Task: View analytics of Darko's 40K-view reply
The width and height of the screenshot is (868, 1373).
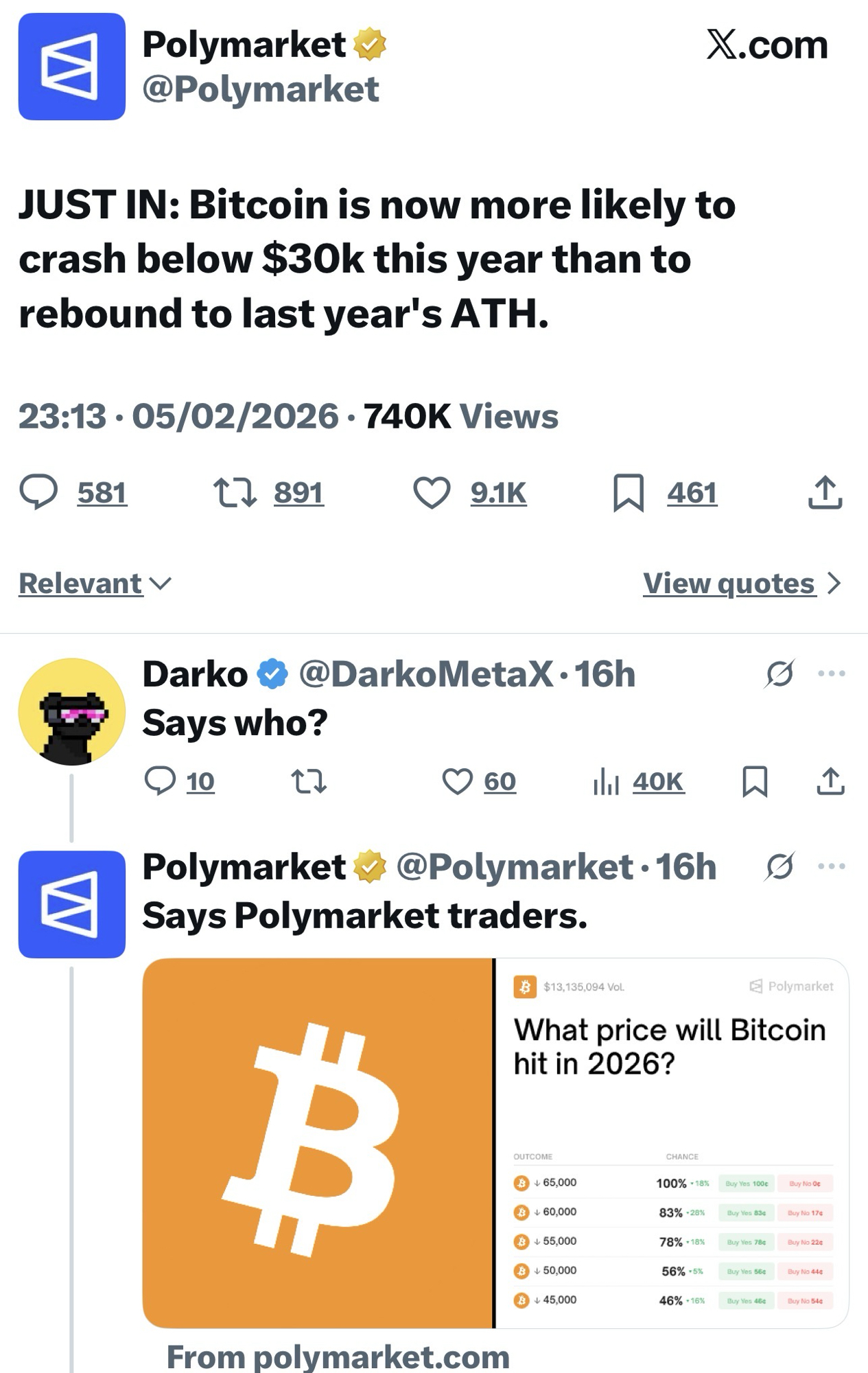Action: click(x=607, y=781)
